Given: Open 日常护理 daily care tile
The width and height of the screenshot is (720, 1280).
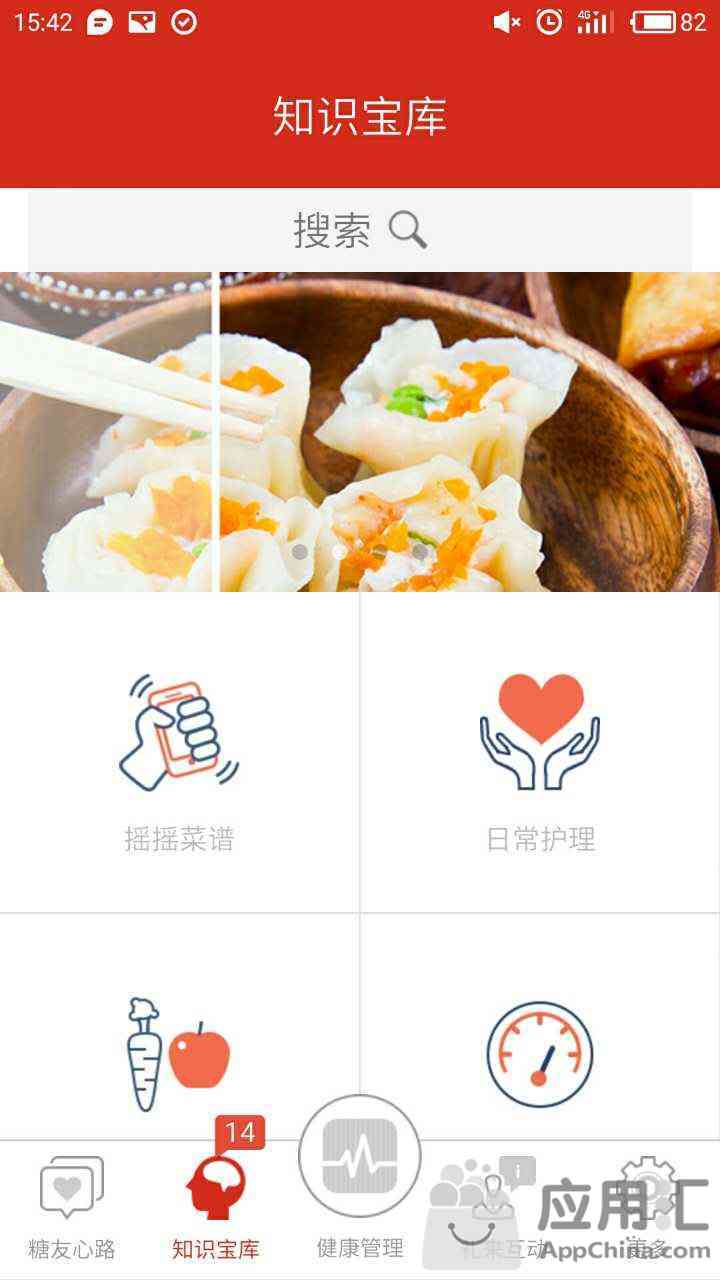Looking at the screenshot, I should 540,752.
